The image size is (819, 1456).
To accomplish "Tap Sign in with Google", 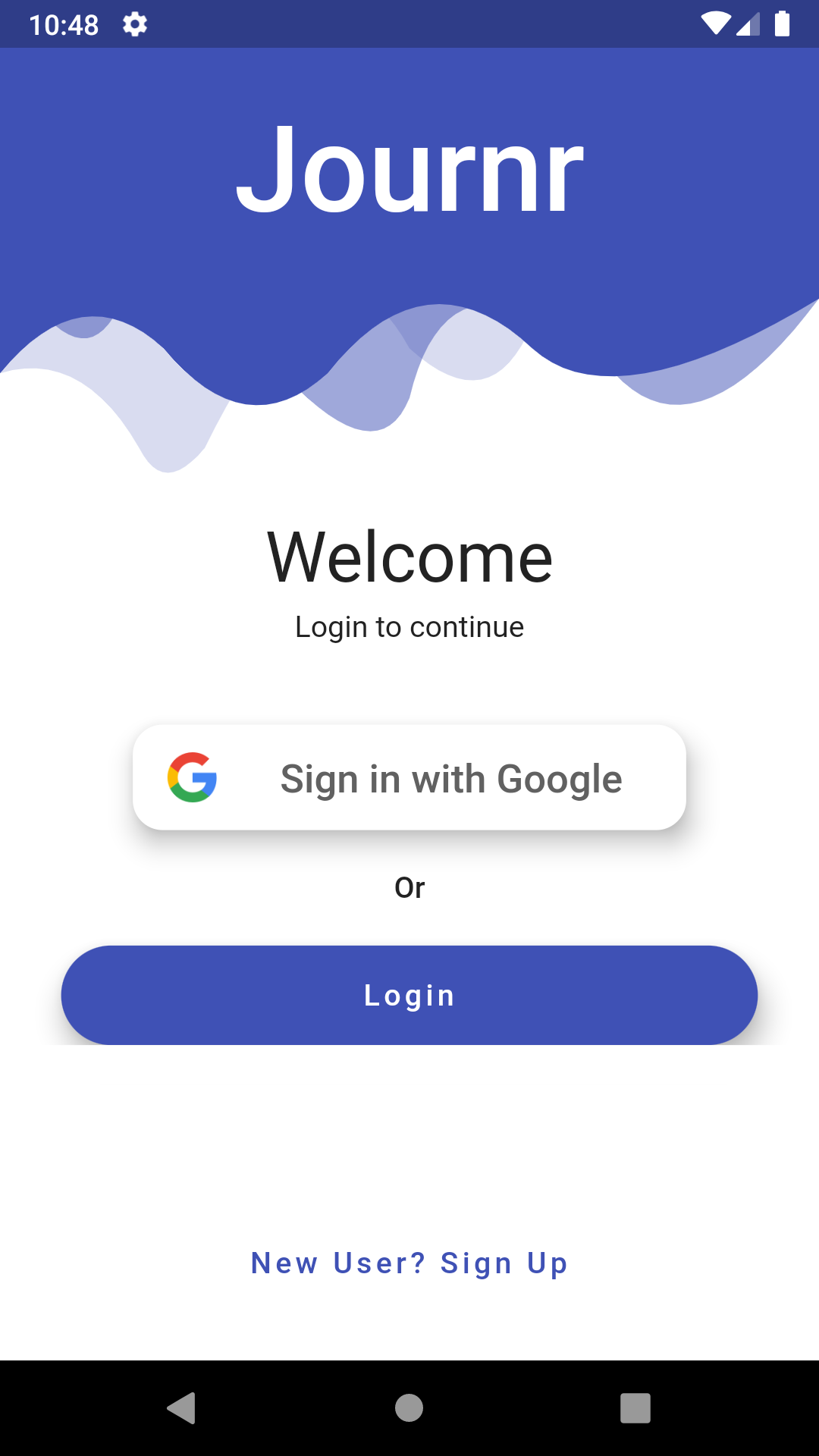I will [x=409, y=777].
